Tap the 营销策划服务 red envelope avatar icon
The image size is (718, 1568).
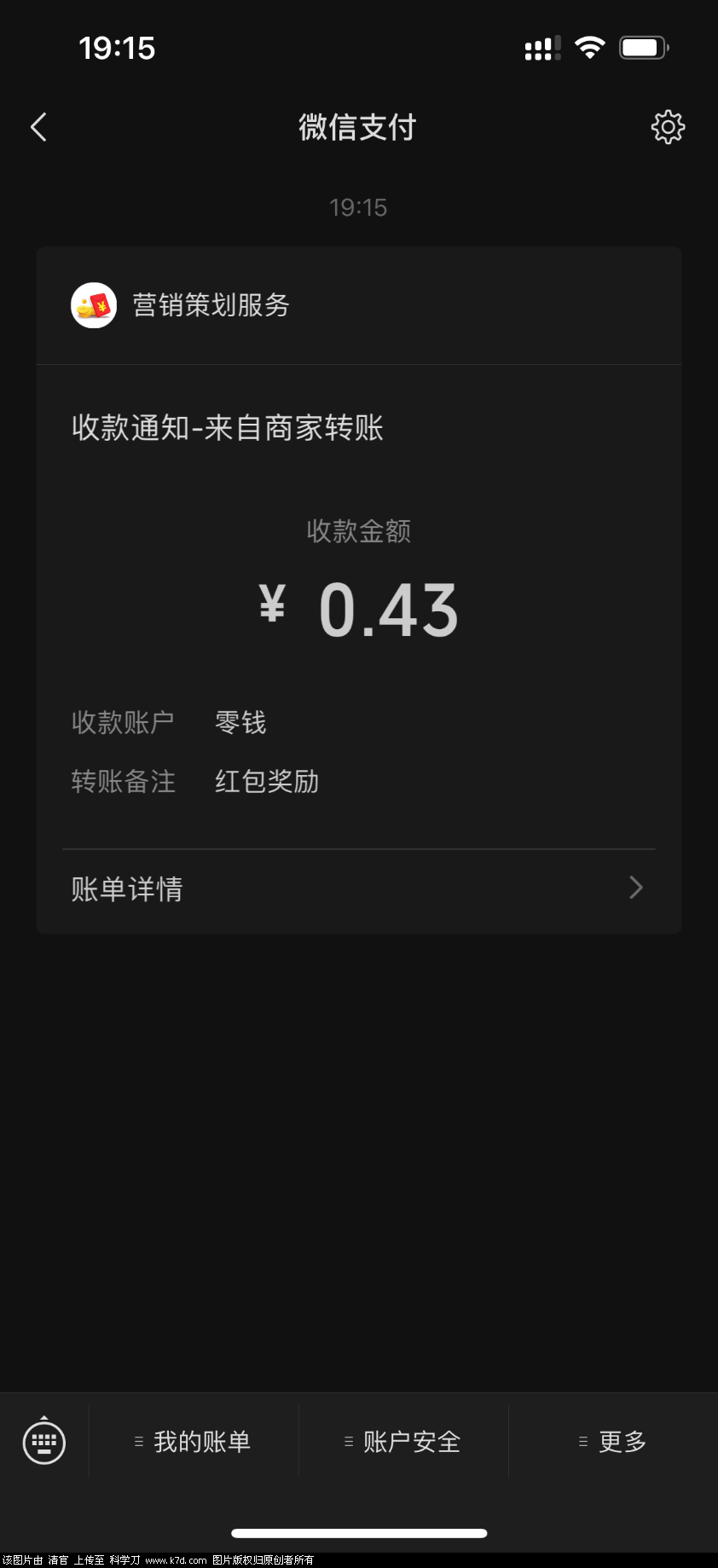[93, 304]
